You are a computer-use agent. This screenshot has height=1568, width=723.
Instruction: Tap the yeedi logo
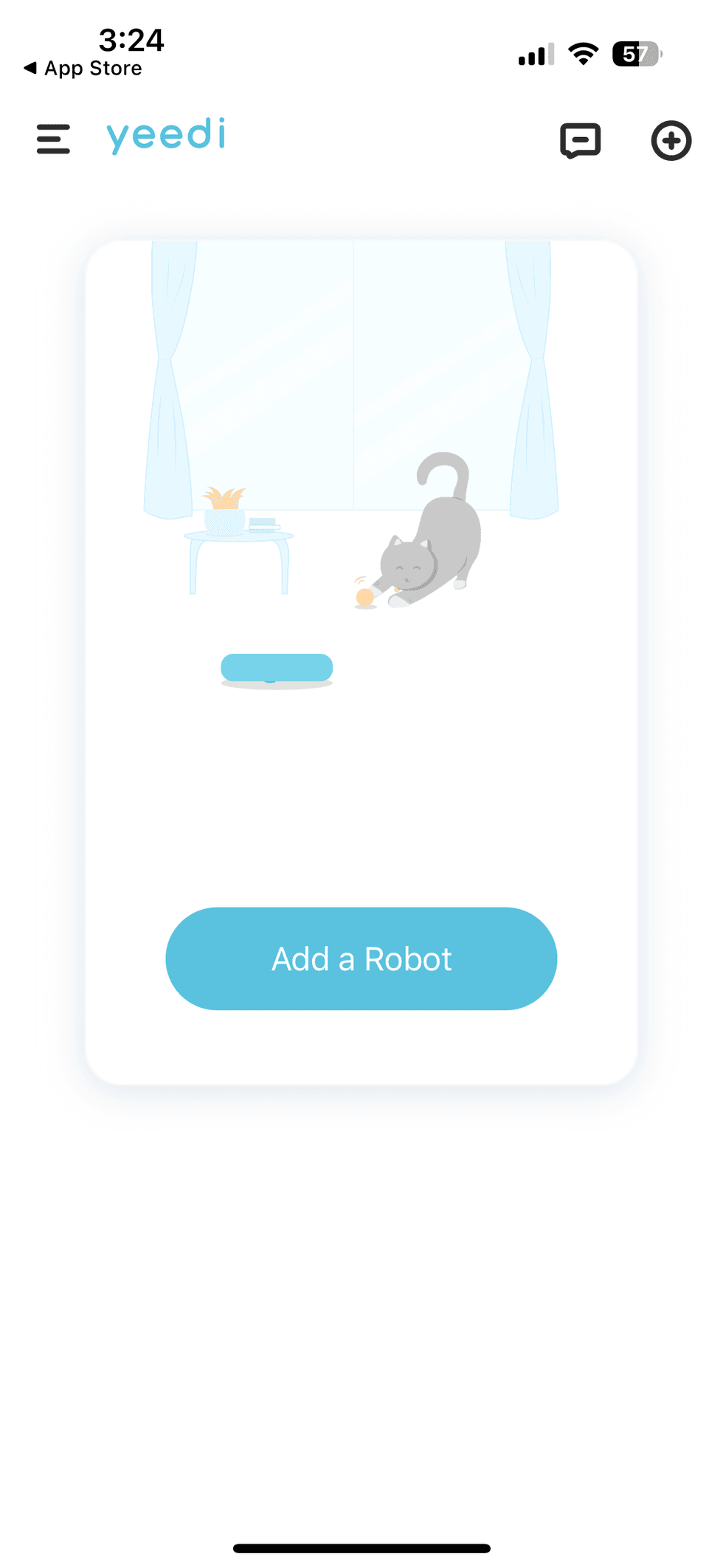[x=166, y=137]
